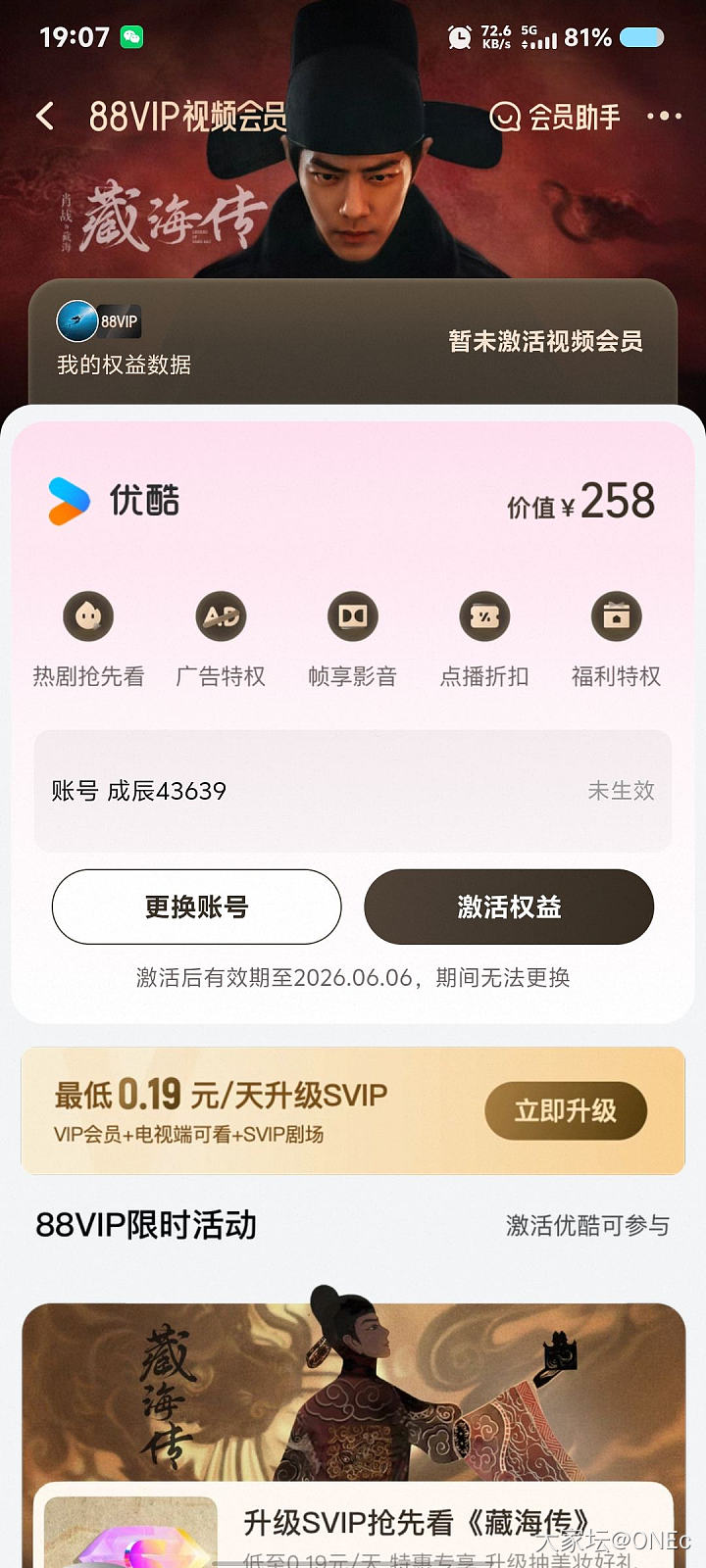View 我的权益数据 benefits card

point(125,365)
